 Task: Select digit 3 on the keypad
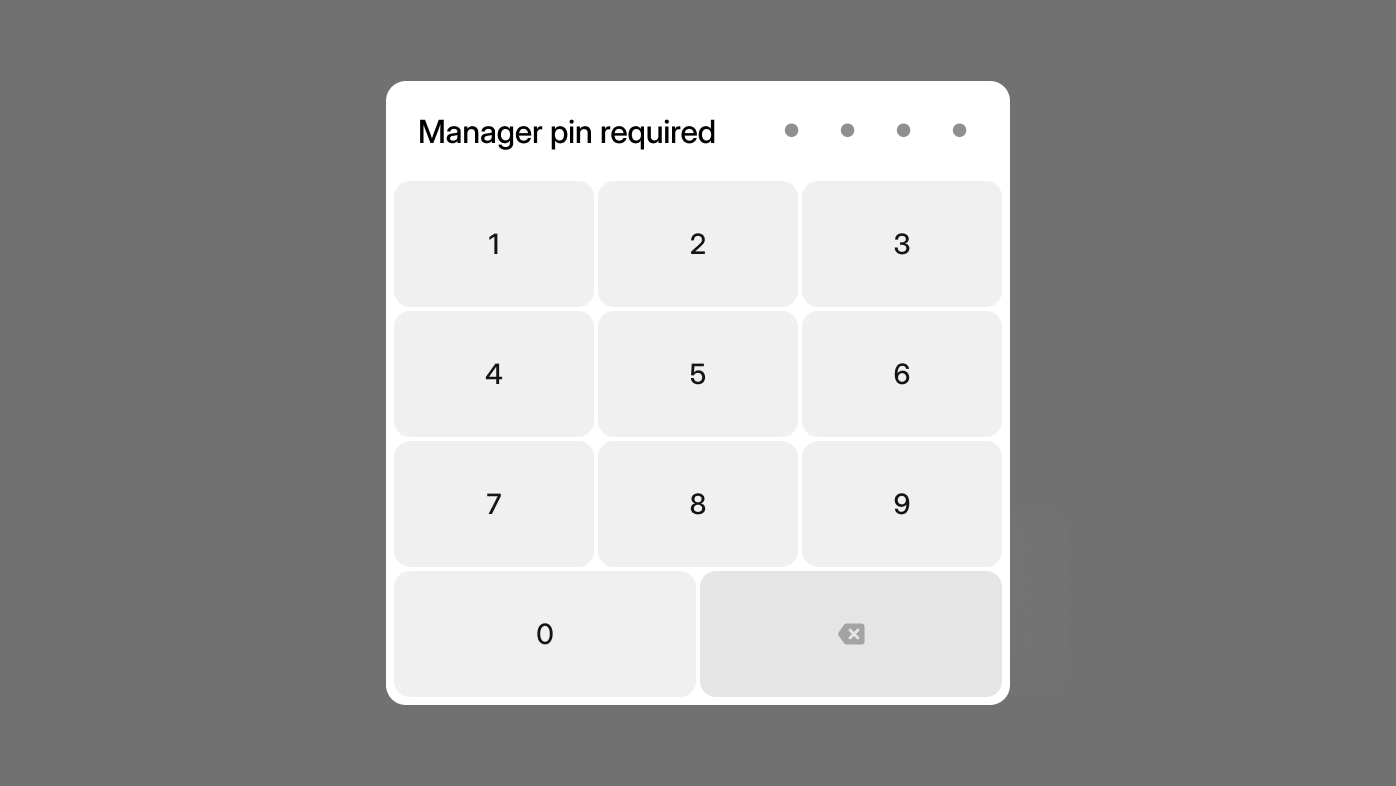[x=902, y=244]
